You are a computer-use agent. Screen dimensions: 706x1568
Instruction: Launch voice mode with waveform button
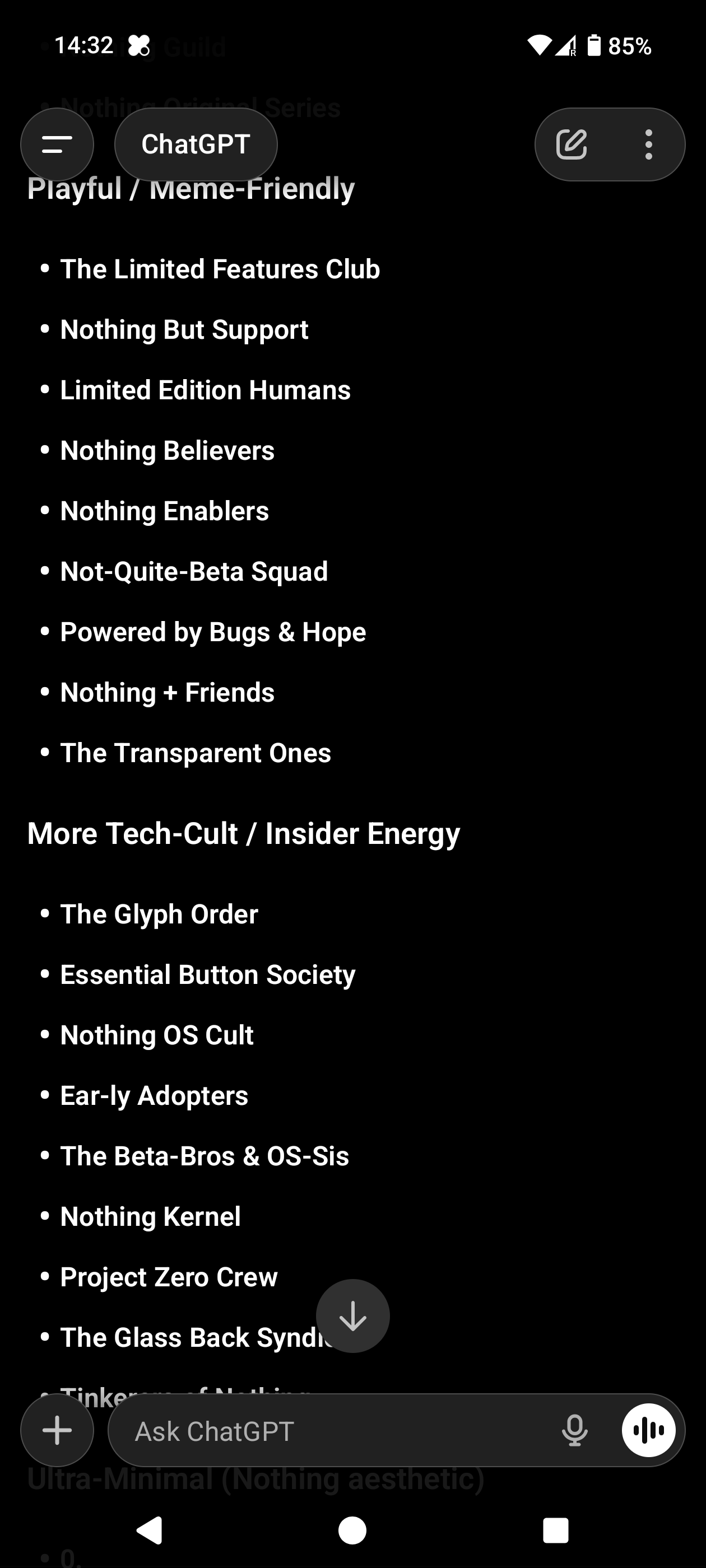(648, 1430)
